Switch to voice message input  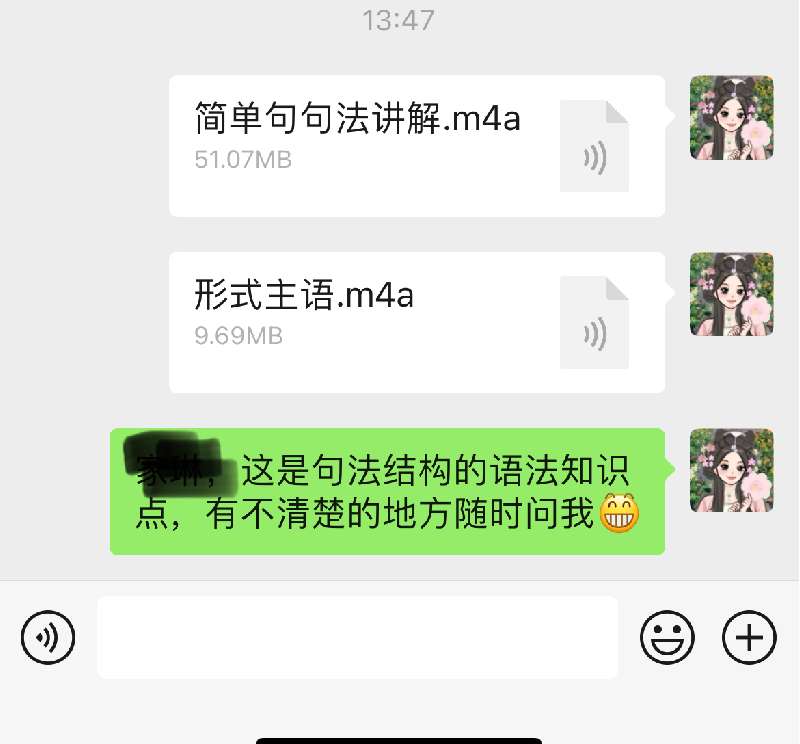pos(48,637)
